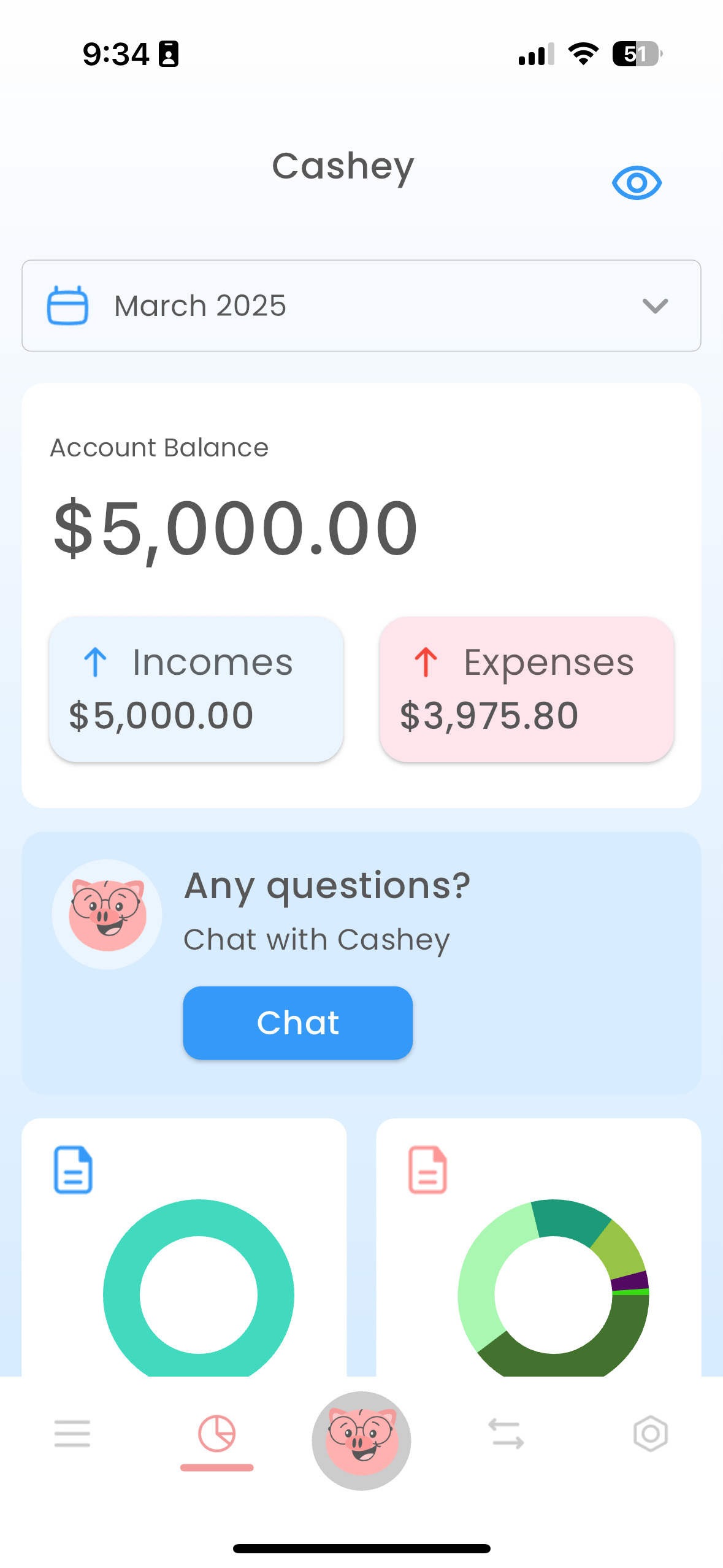Toggle balance visibility with the eye icon
The width and height of the screenshot is (723, 1568).
click(x=637, y=182)
